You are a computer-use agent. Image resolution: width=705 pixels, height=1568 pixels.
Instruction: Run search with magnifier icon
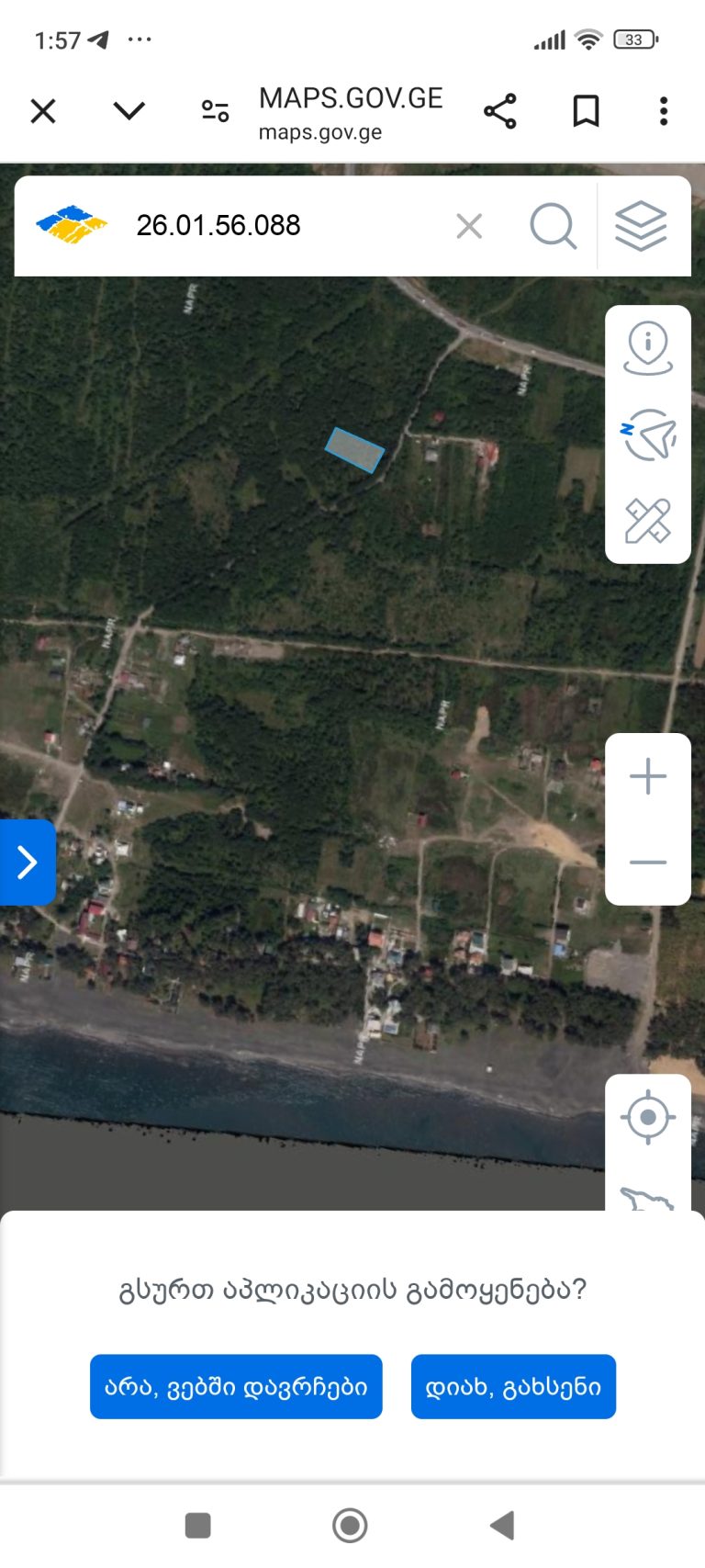(x=553, y=226)
